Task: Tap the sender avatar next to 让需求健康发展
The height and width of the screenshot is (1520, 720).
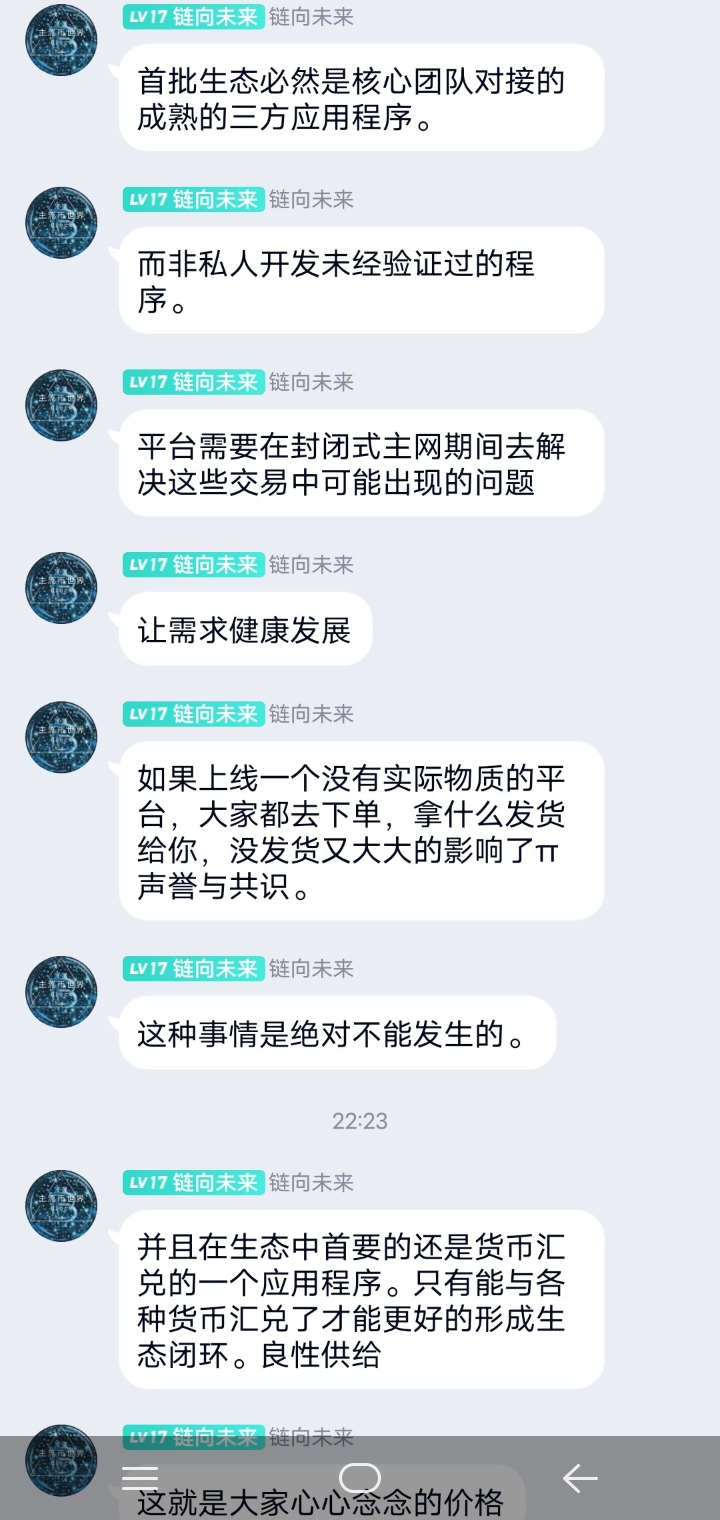Action: [61, 587]
